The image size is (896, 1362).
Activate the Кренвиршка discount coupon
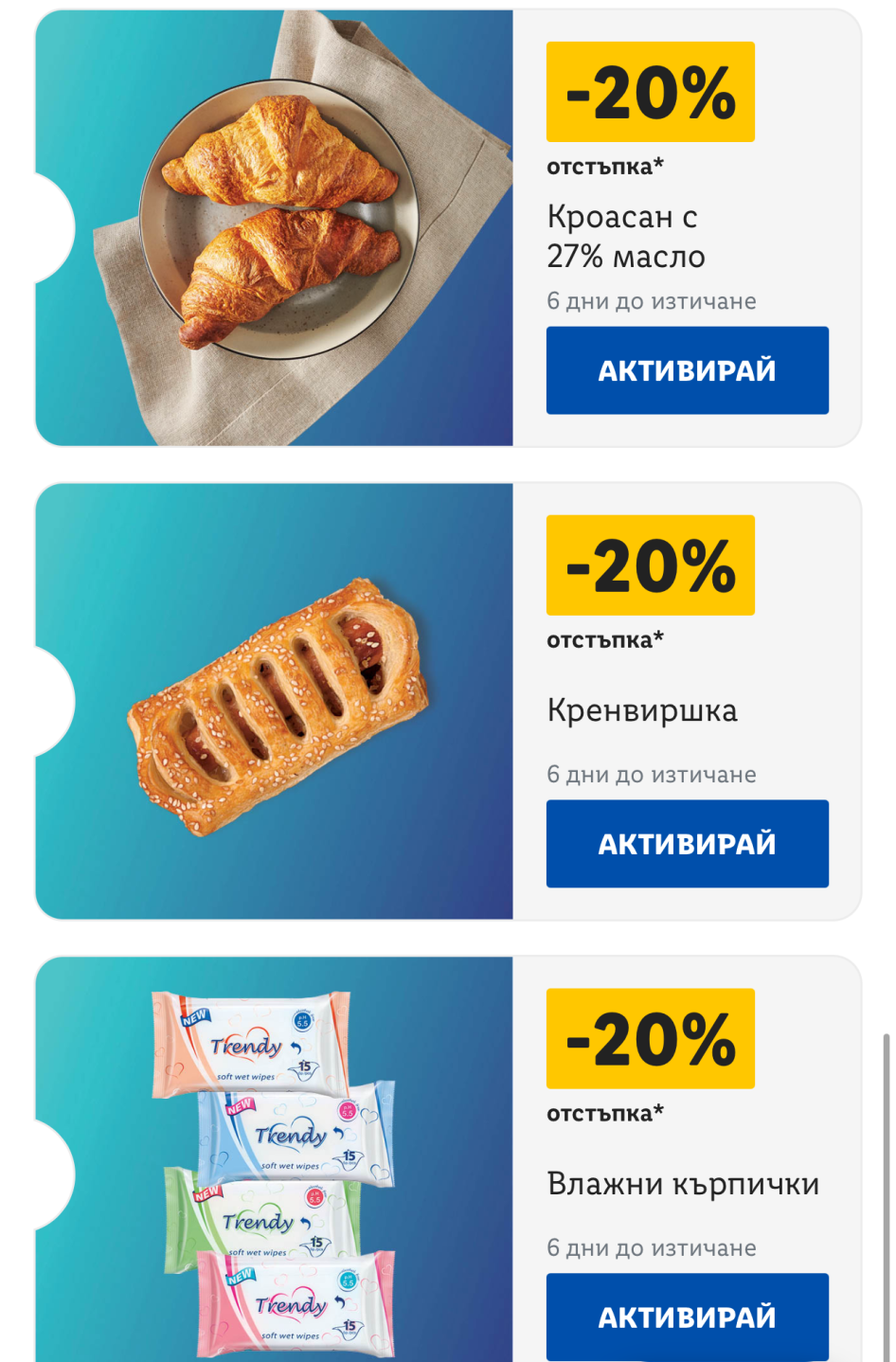(x=687, y=844)
